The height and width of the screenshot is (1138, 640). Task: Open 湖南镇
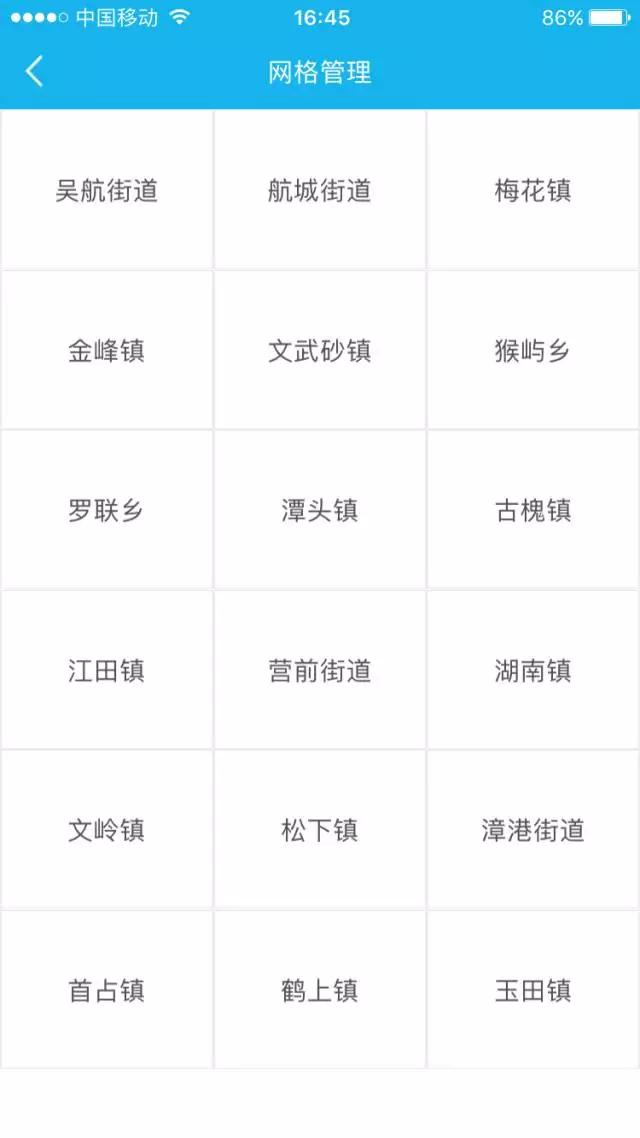point(533,671)
